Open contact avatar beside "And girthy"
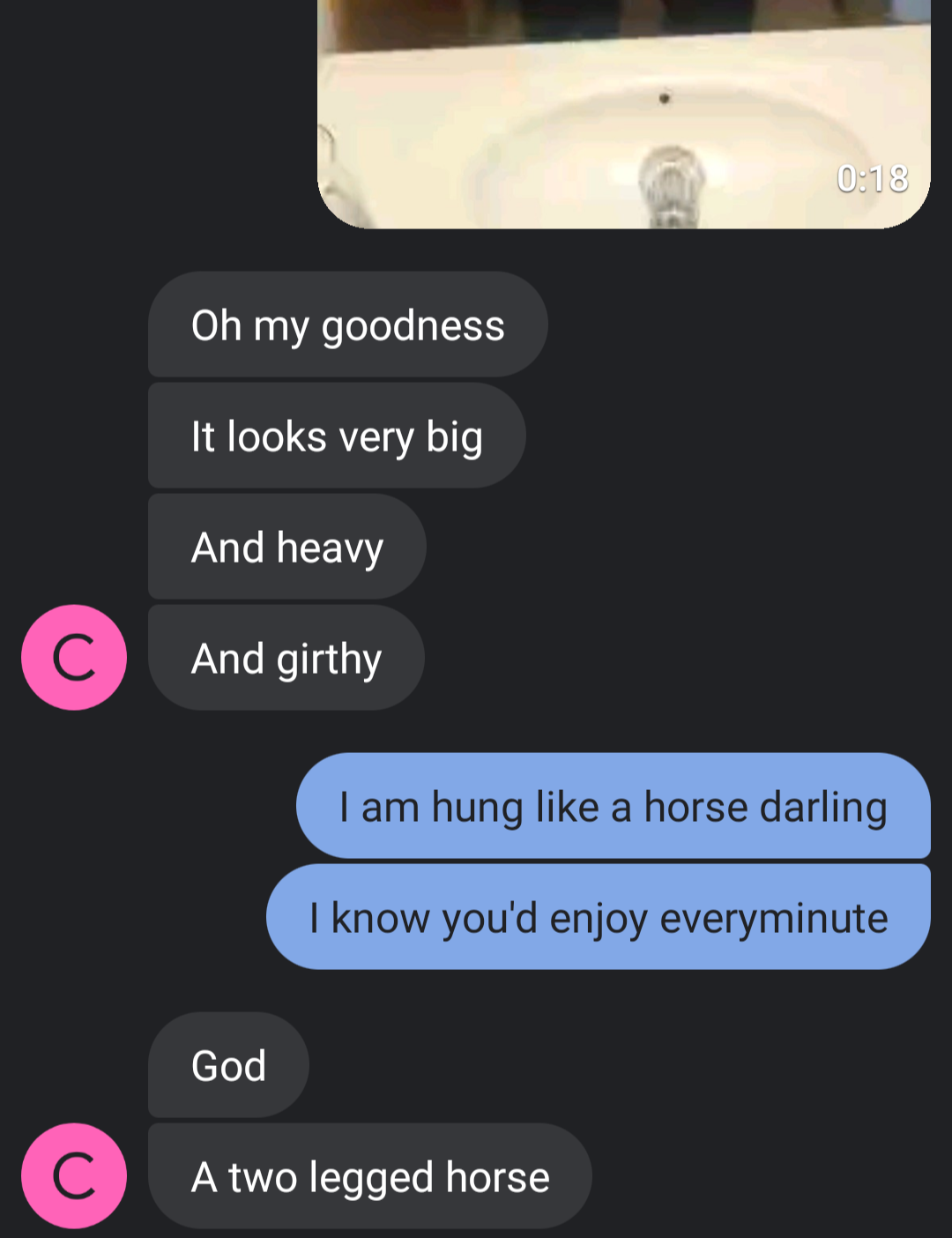This screenshot has width=952, height=1238. pos(74,657)
